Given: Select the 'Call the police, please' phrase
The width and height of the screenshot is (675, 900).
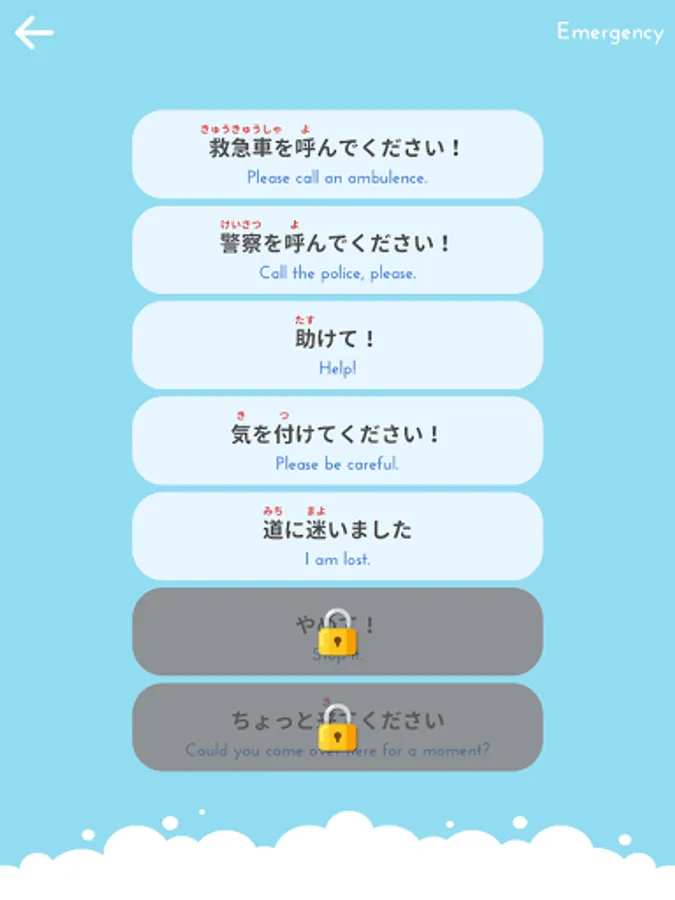Looking at the screenshot, I should coord(338,250).
